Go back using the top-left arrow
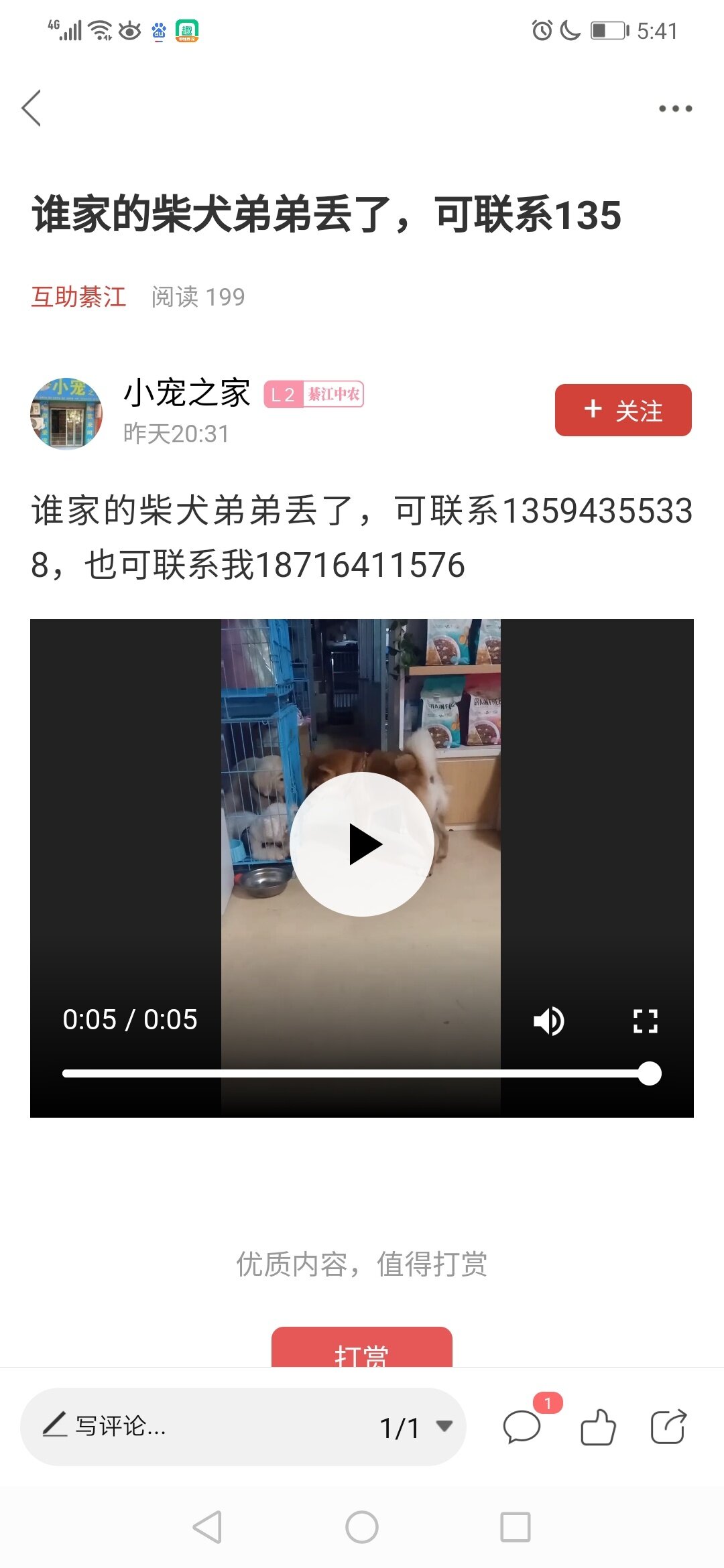Image resolution: width=724 pixels, height=1568 pixels. [32, 108]
